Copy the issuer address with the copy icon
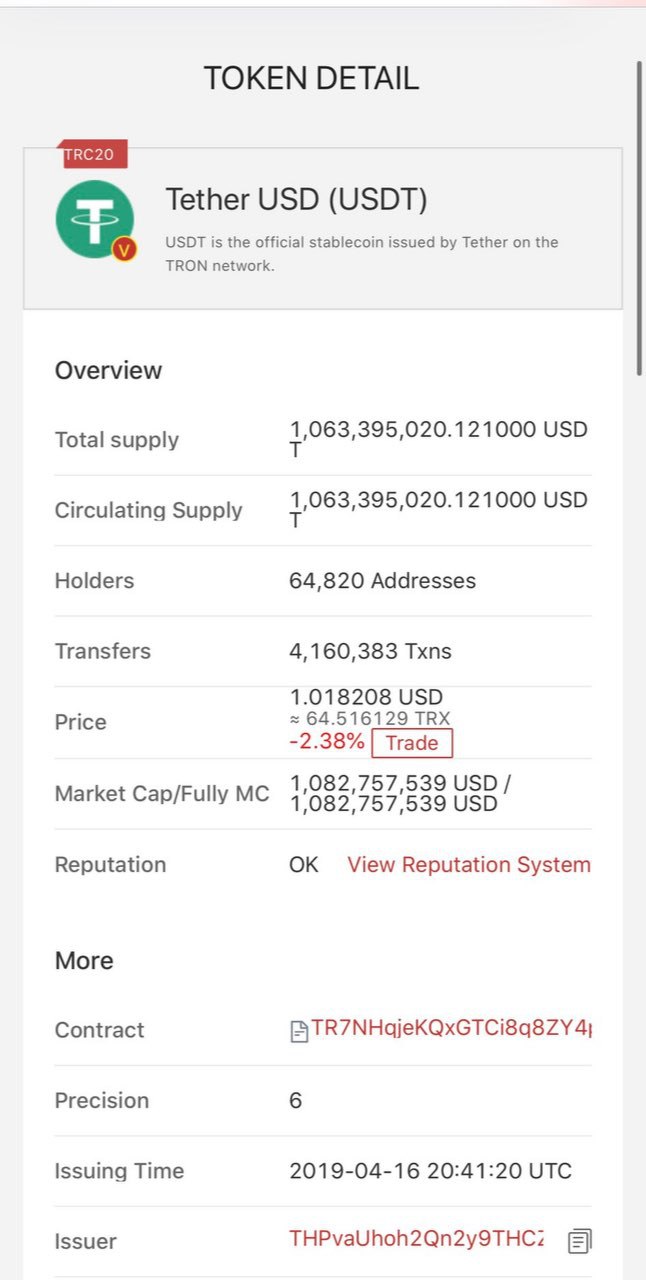This screenshot has height=1280, width=646. coord(579,1241)
